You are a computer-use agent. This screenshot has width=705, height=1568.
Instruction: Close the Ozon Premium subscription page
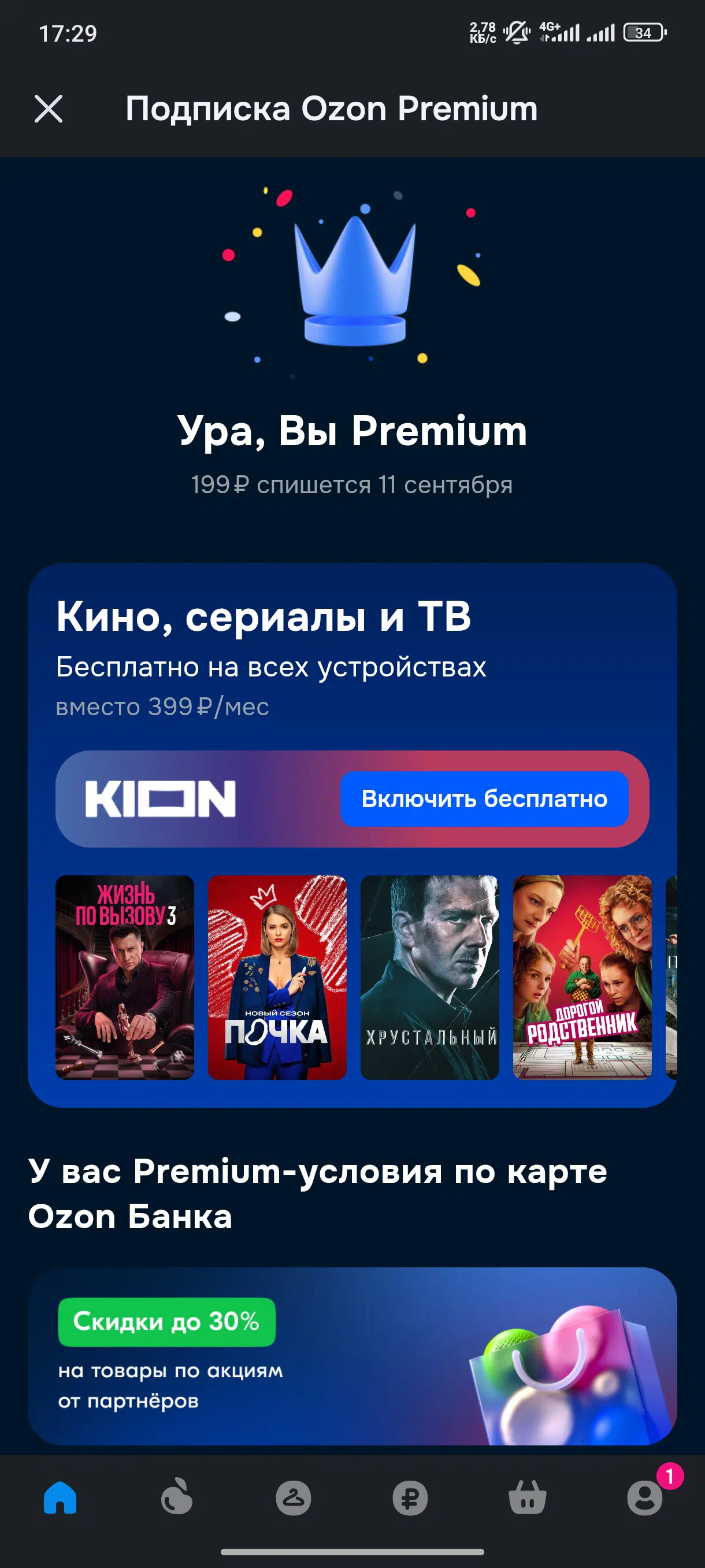[x=49, y=109]
